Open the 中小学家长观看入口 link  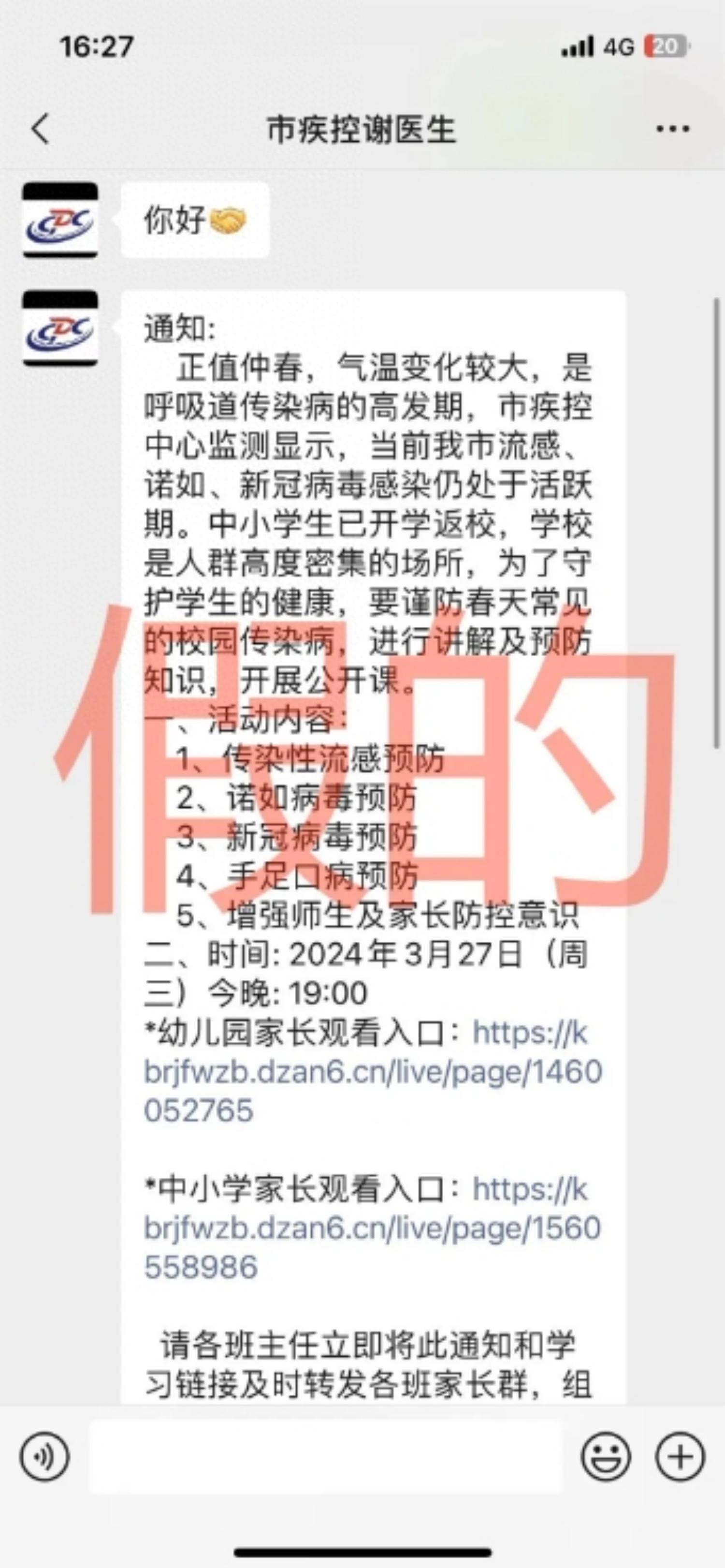pyautogui.click(x=372, y=1228)
